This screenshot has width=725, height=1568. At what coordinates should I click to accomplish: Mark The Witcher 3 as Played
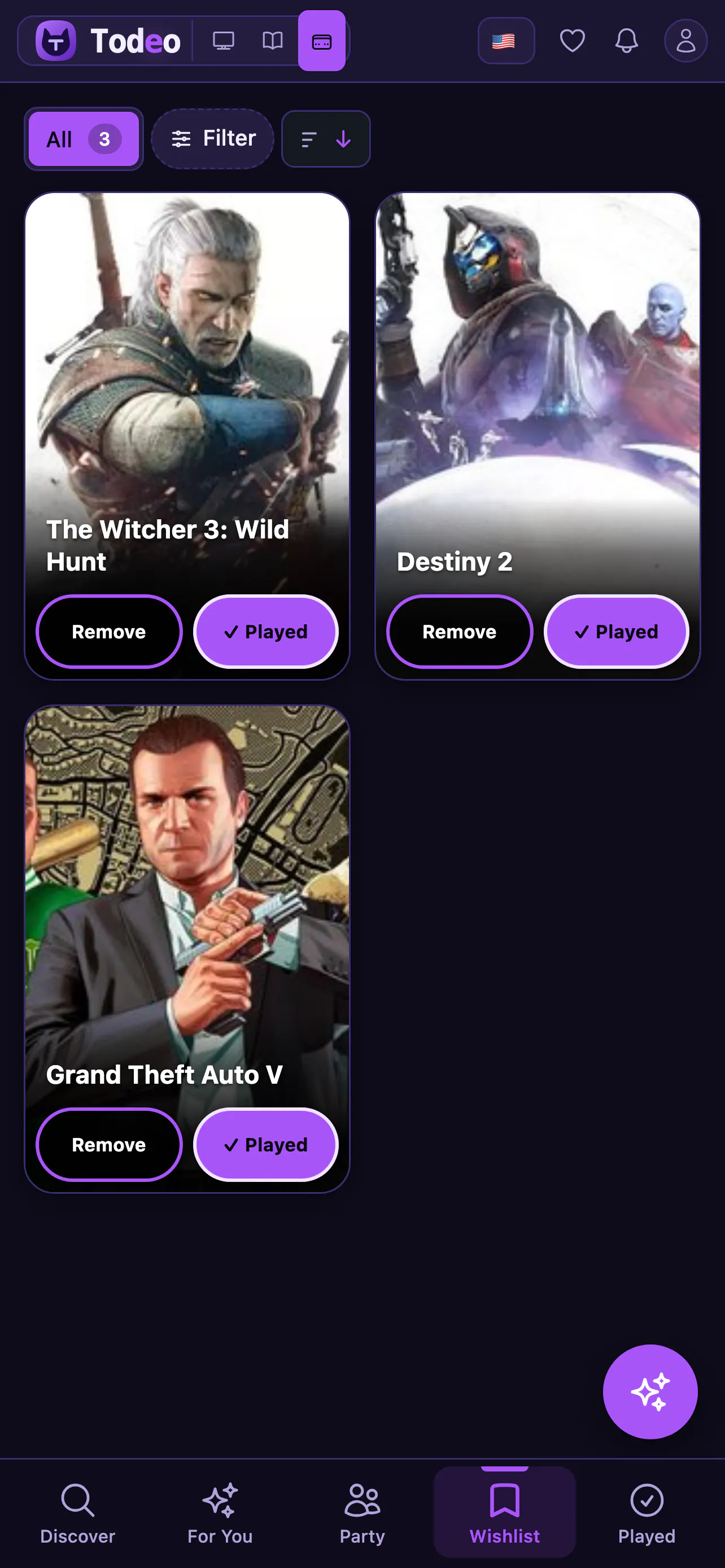coord(265,631)
